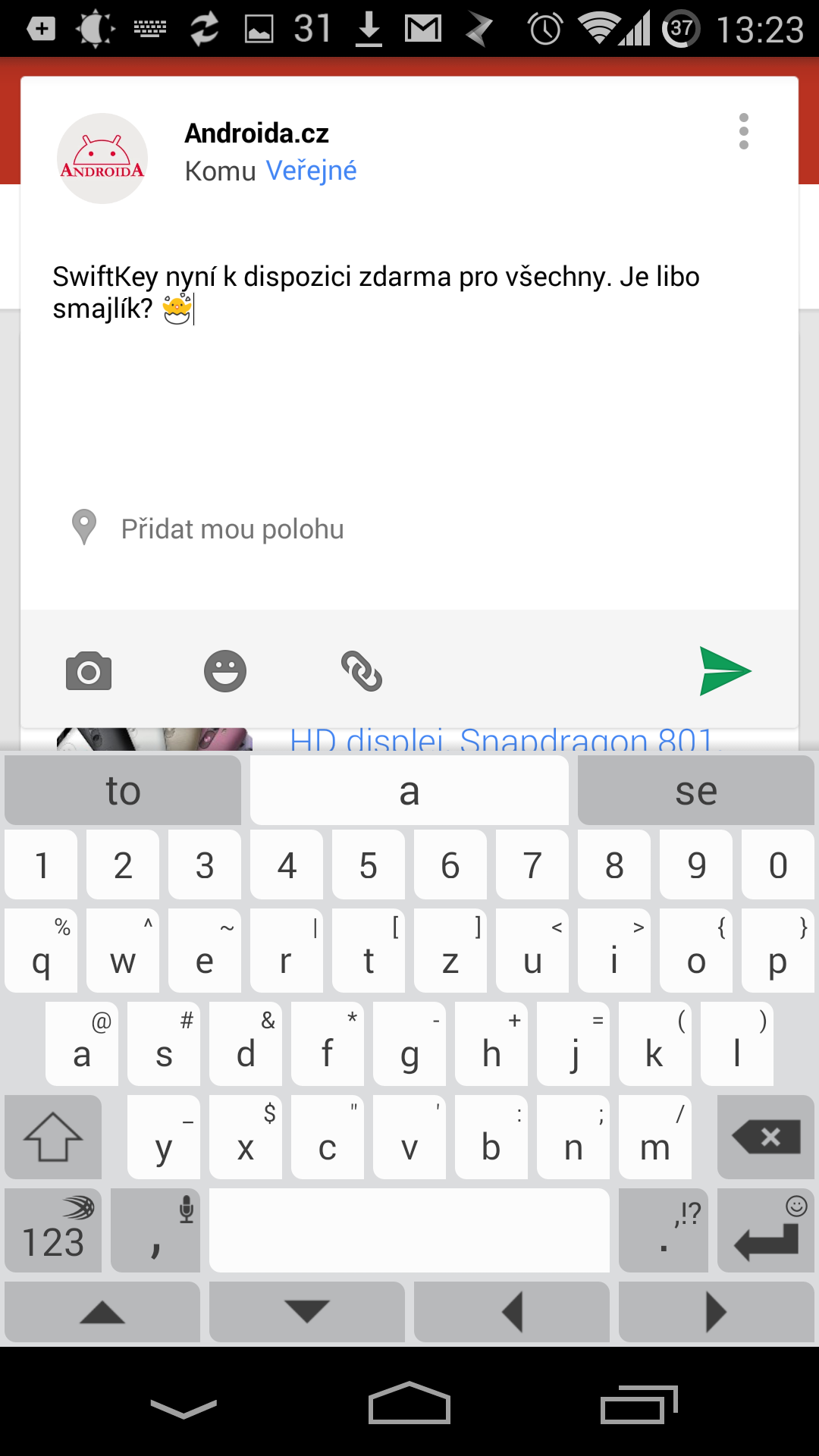The width and height of the screenshot is (819, 1456).
Task: Attach a photo with the camera icon
Action: click(x=89, y=670)
